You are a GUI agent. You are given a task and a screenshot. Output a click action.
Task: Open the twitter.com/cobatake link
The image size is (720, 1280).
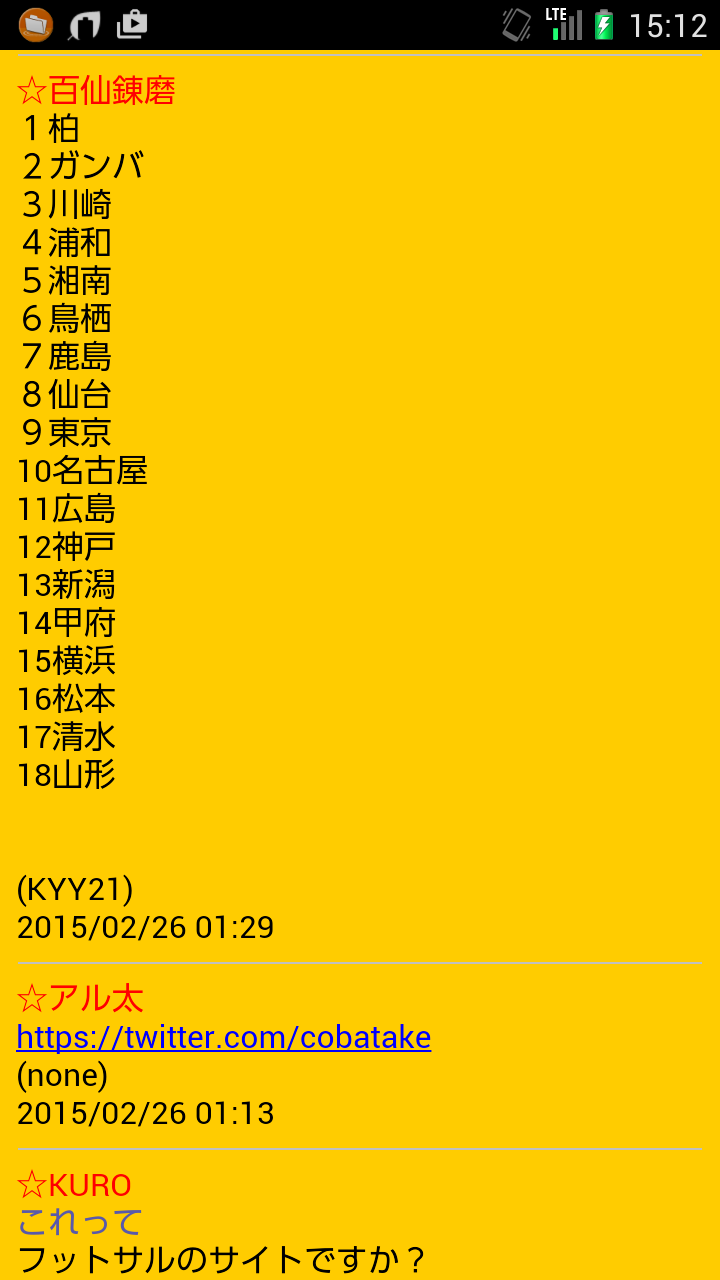[224, 1037]
